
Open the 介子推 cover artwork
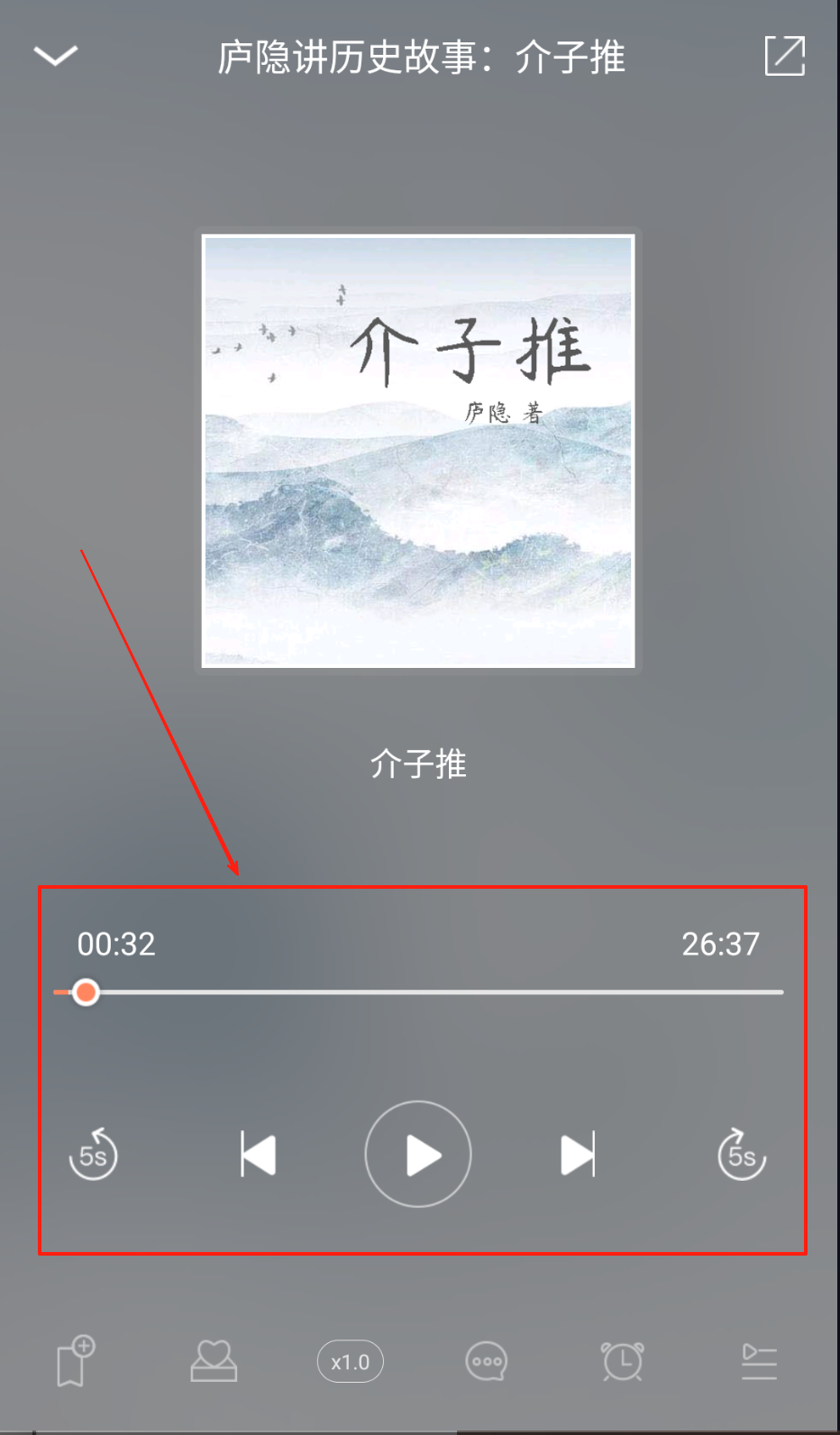click(x=418, y=451)
